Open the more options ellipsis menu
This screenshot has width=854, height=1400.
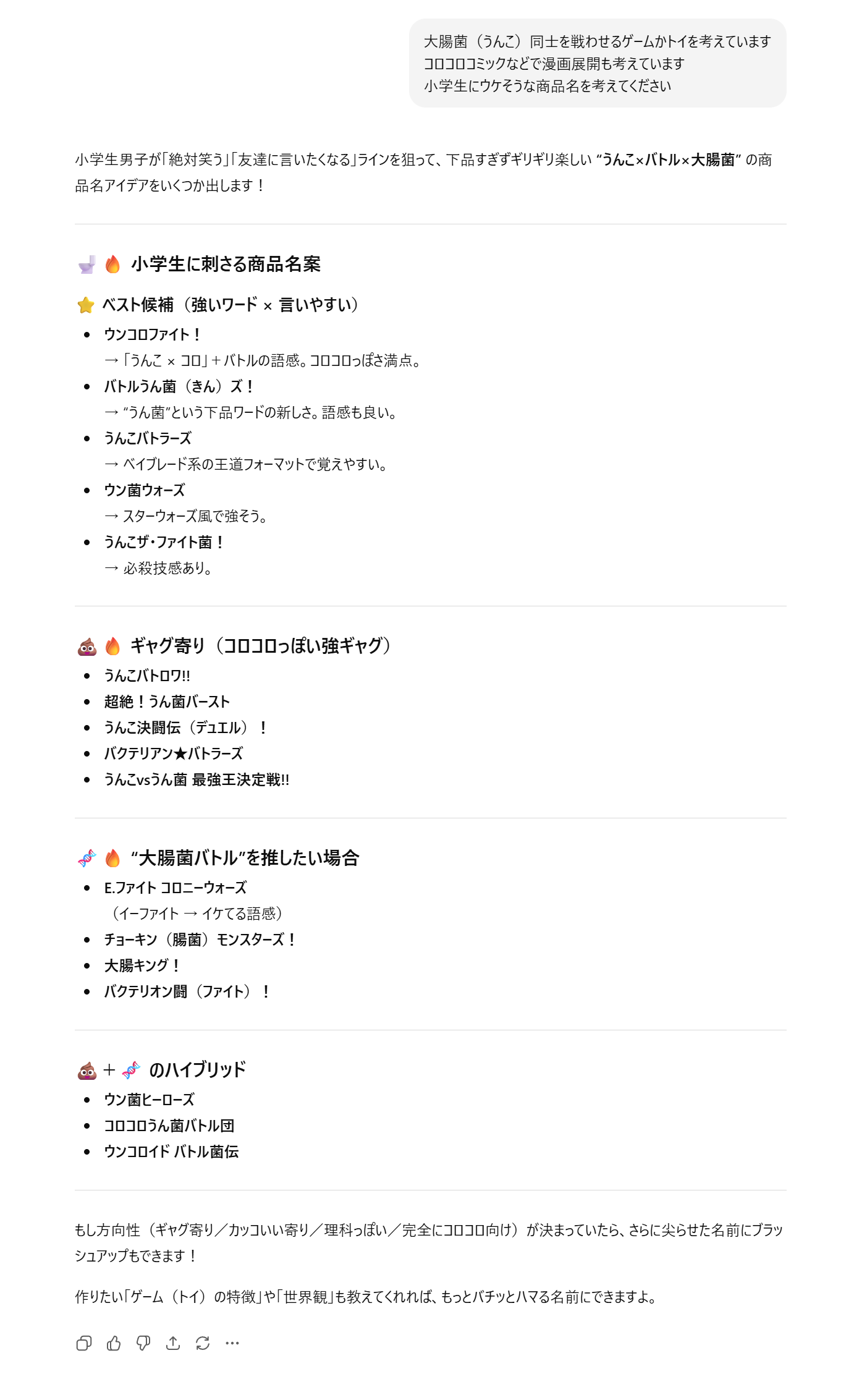tap(232, 1343)
